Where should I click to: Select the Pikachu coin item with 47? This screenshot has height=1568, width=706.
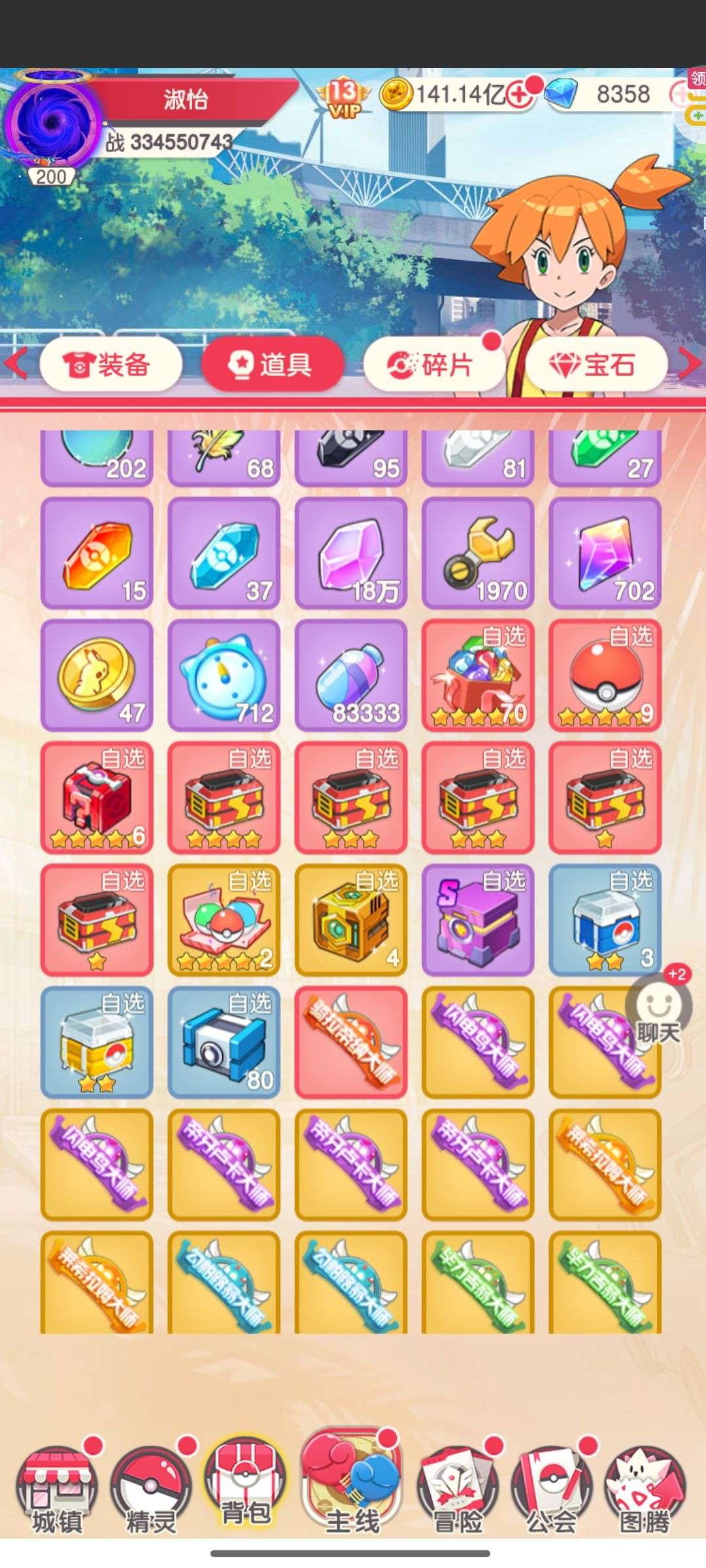tap(97, 675)
